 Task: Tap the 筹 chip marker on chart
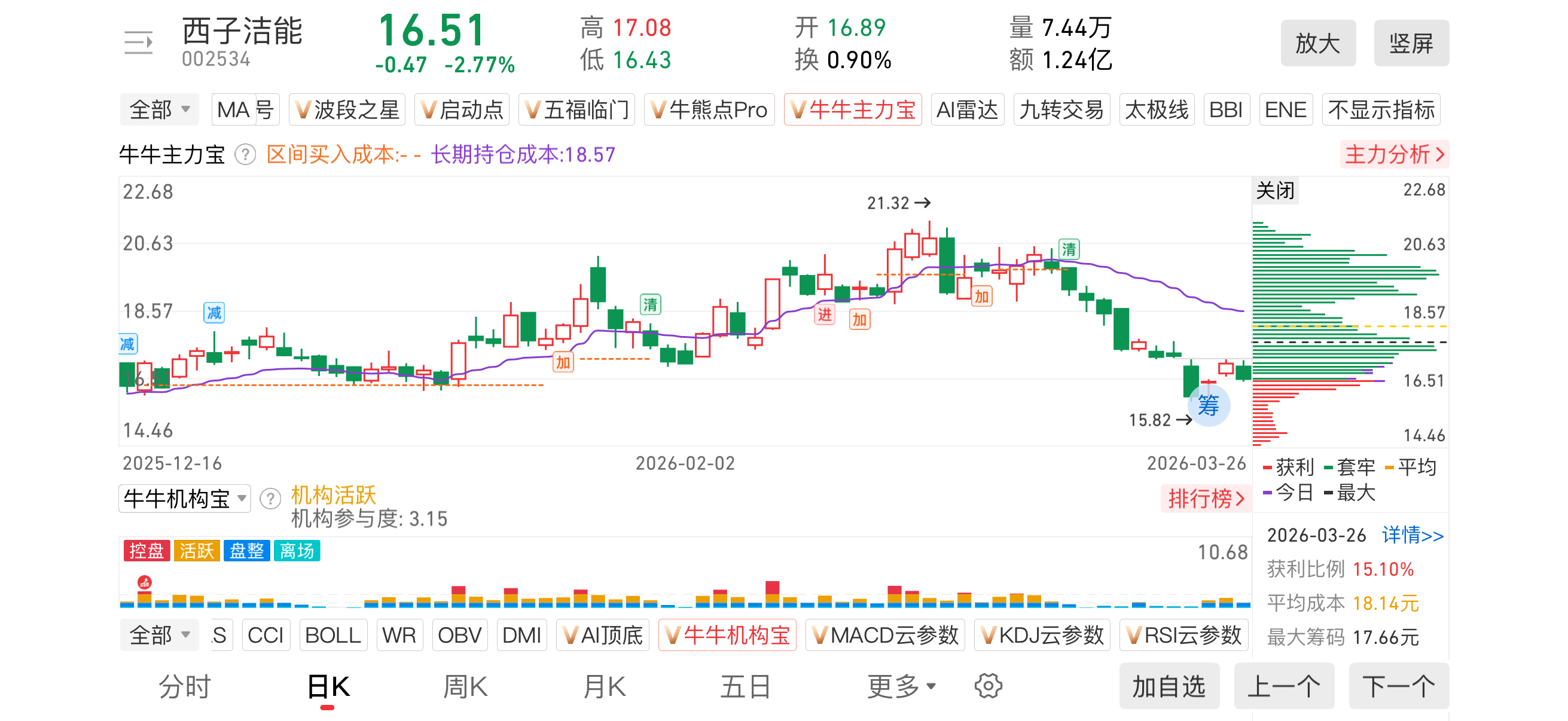point(1208,406)
